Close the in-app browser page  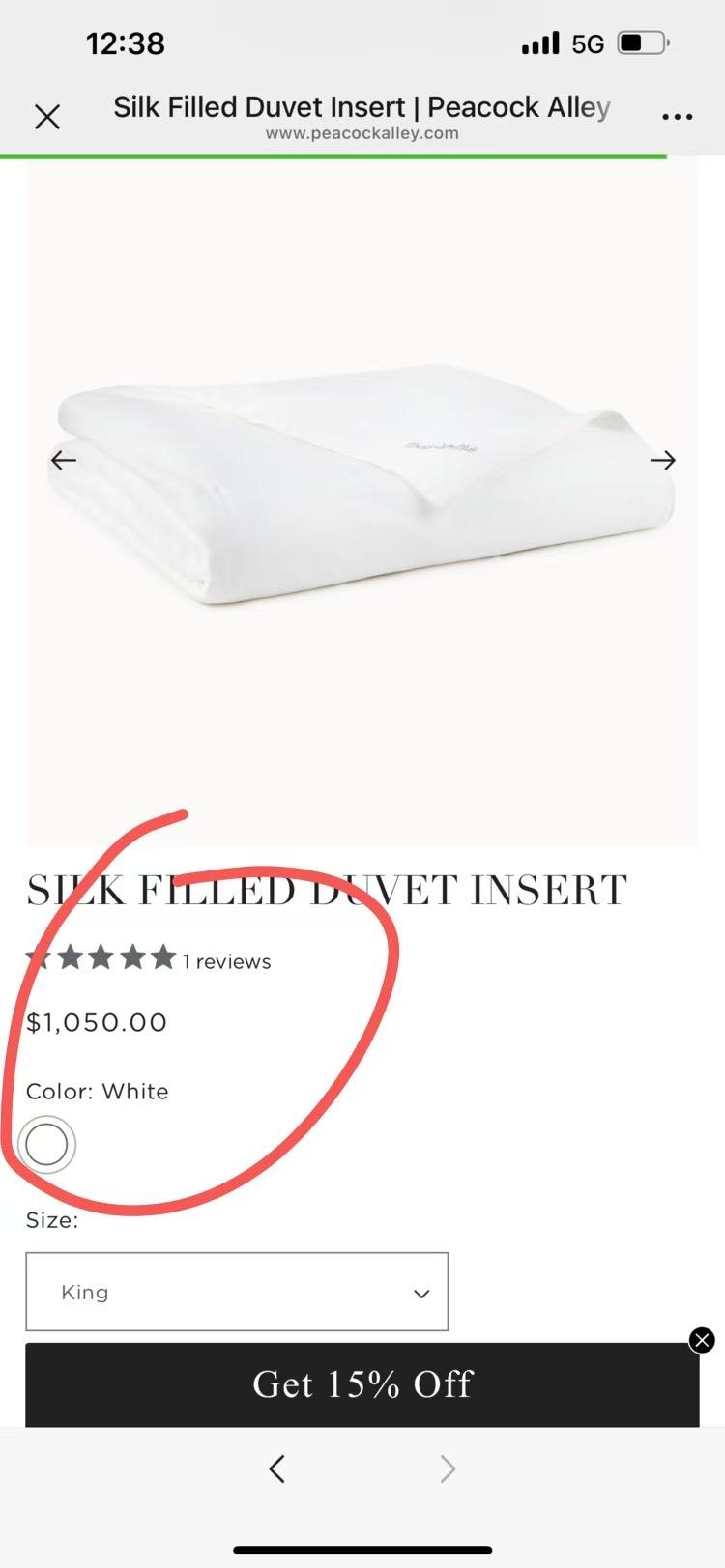[x=47, y=117]
